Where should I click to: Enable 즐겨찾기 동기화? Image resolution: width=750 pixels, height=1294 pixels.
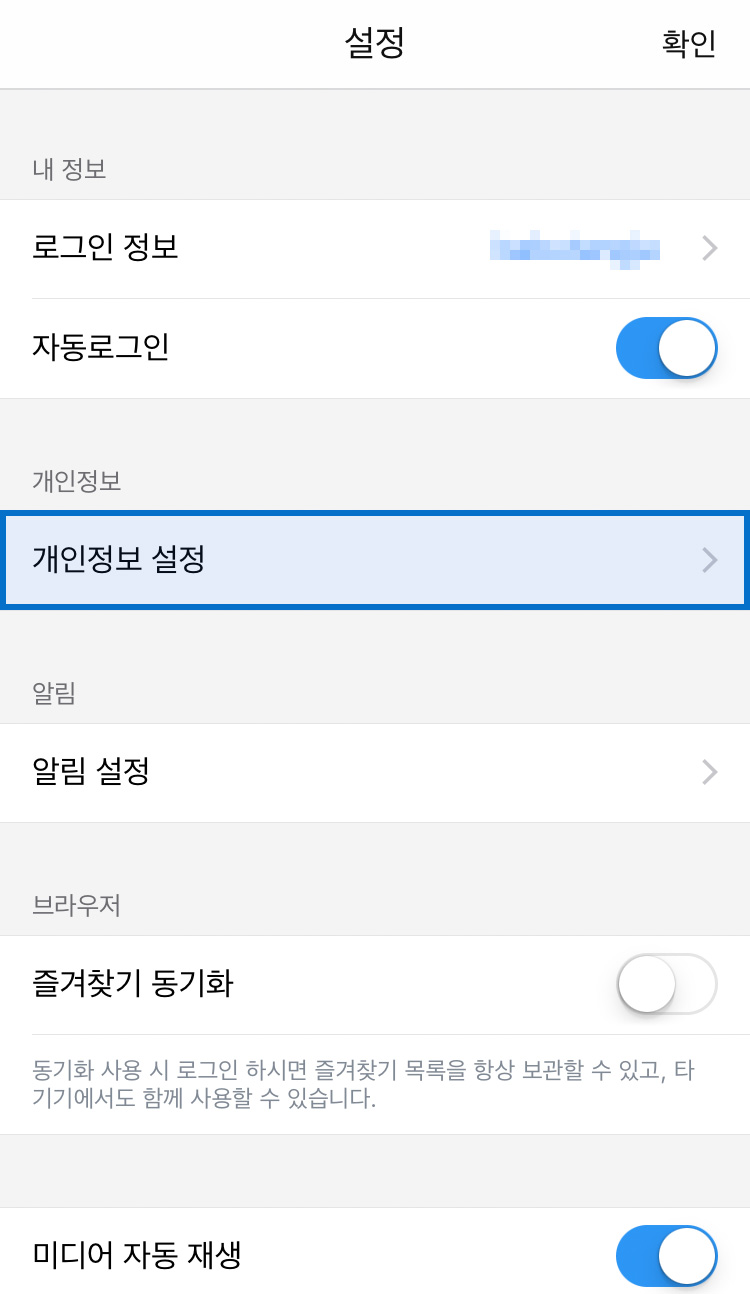666,984
